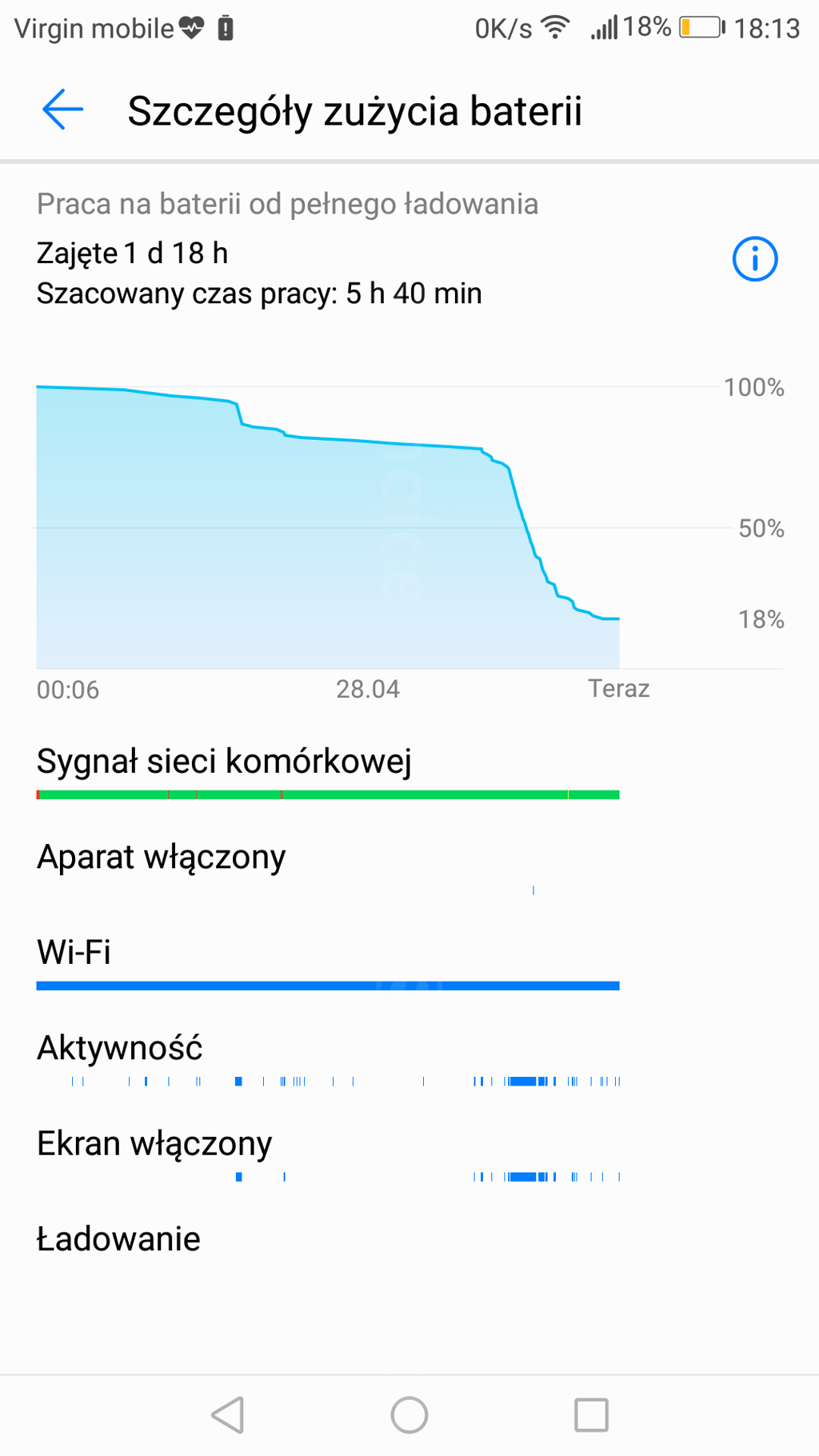819x1456 pixels.
Task: Open the battery info icon
Action: (754, 259)
